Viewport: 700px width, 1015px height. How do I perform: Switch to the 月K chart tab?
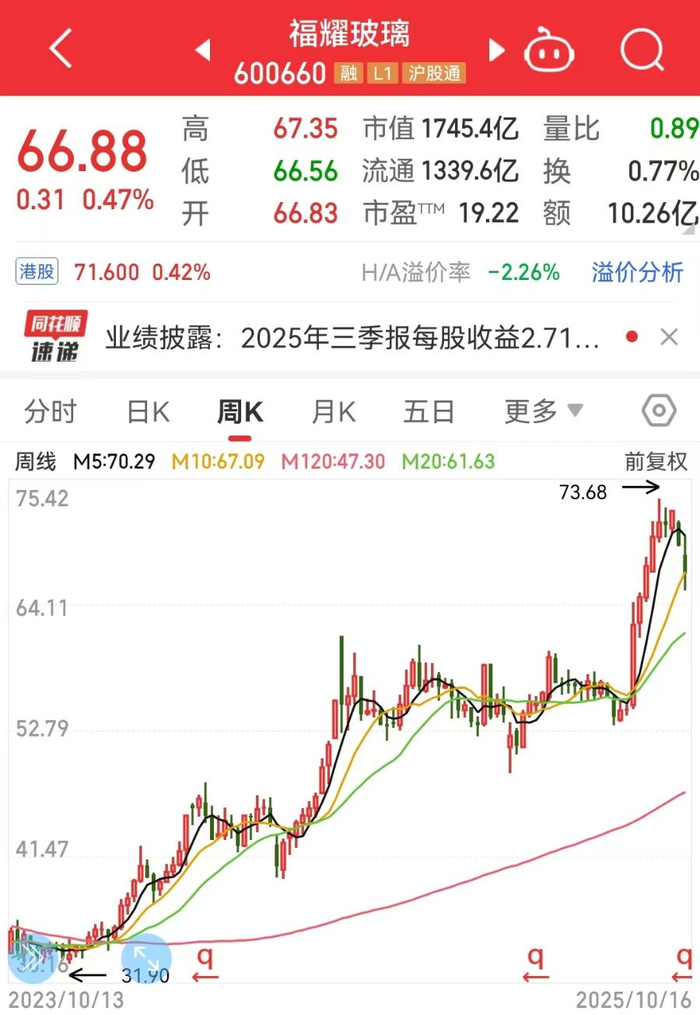[x=333, y=411]
